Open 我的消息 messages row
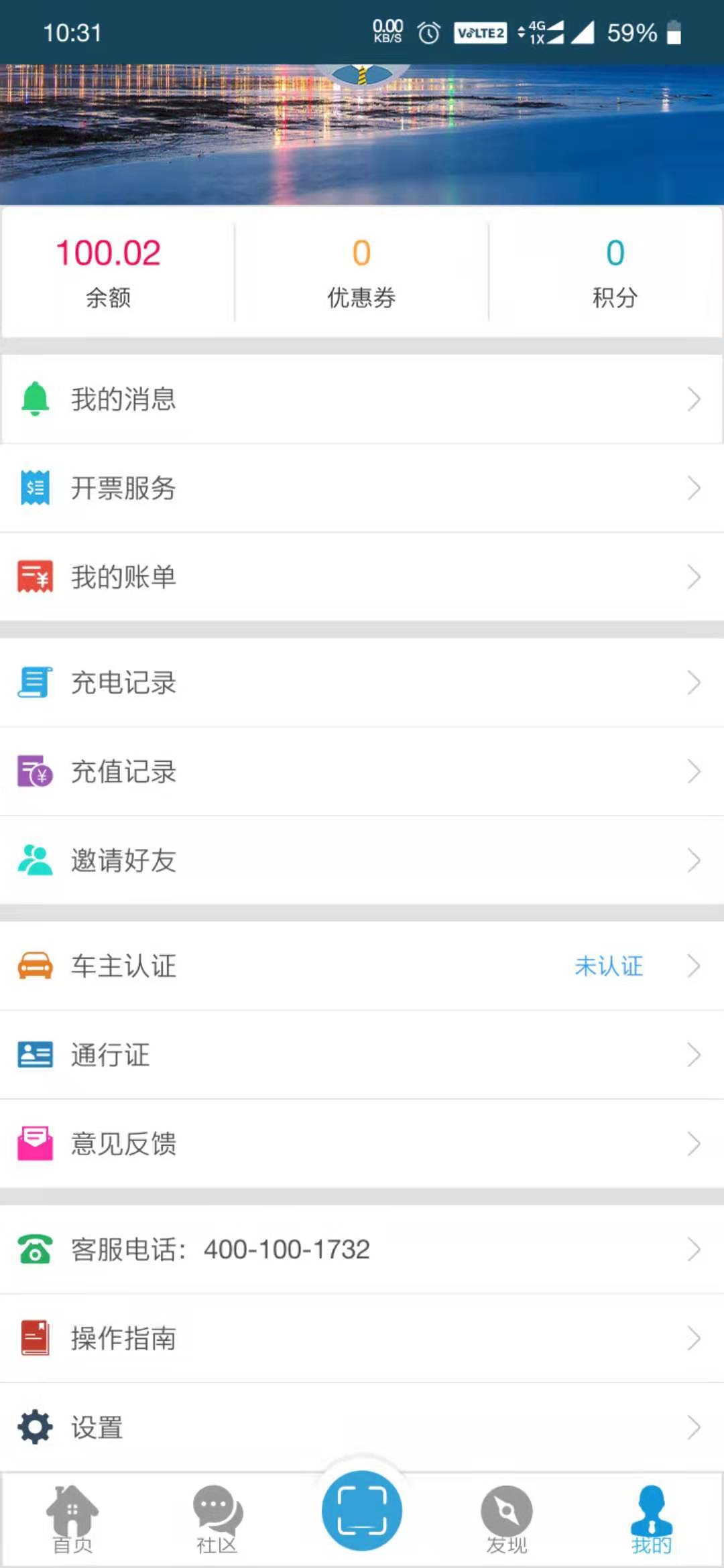 [x=362, y=399]
